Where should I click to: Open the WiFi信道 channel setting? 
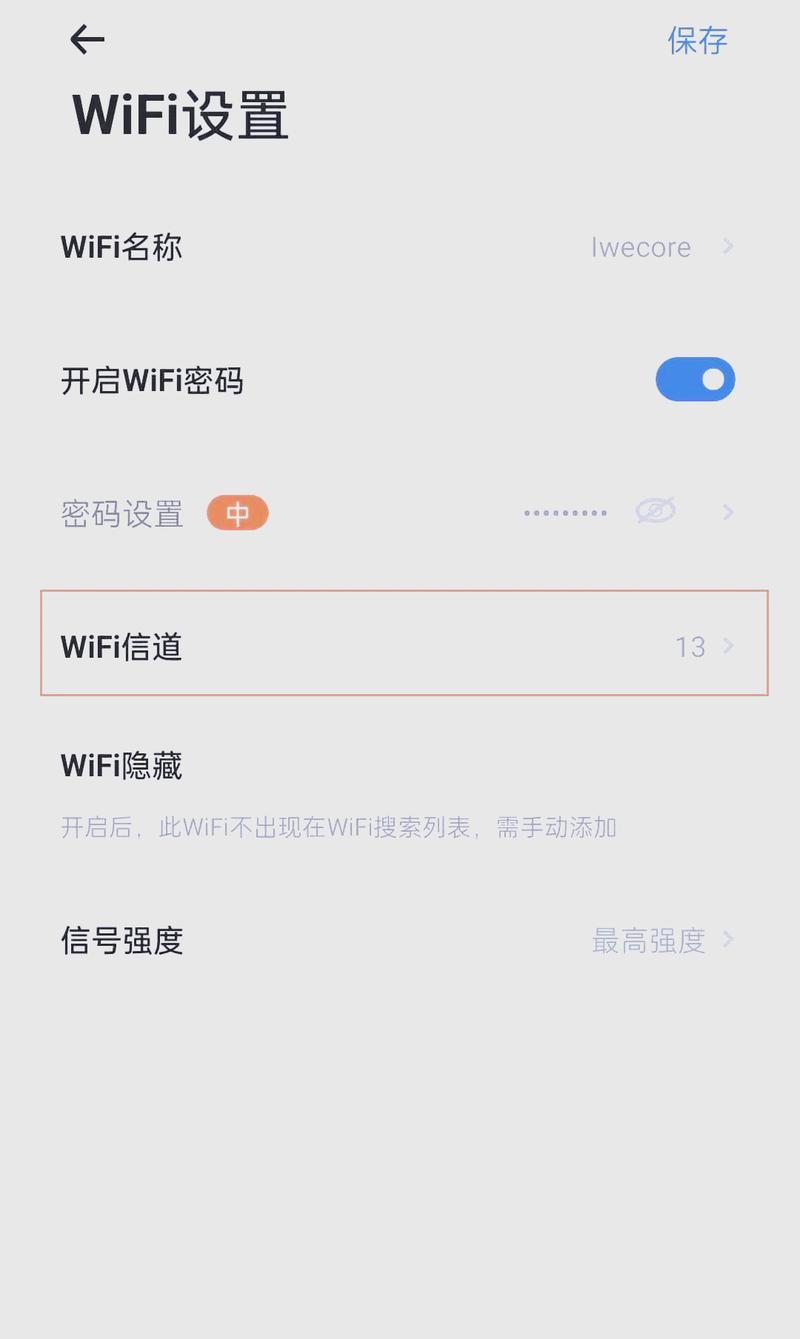point(404,643)
